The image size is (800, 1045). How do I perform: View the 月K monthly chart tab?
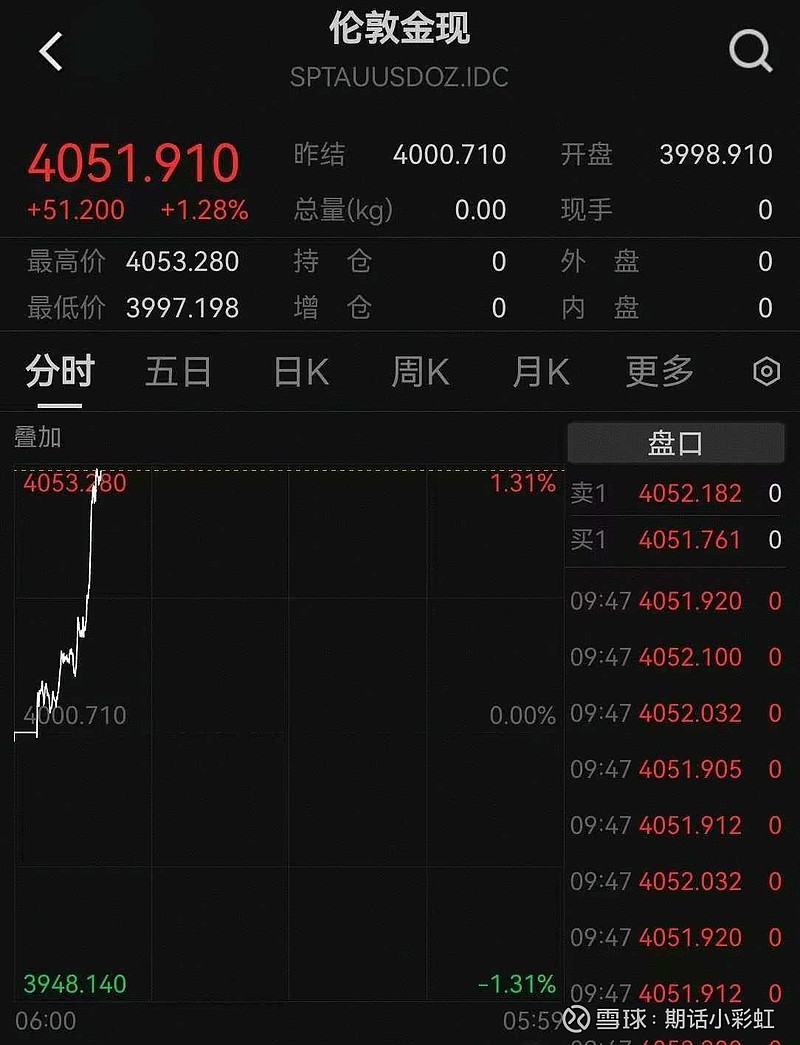coord(538,370)
